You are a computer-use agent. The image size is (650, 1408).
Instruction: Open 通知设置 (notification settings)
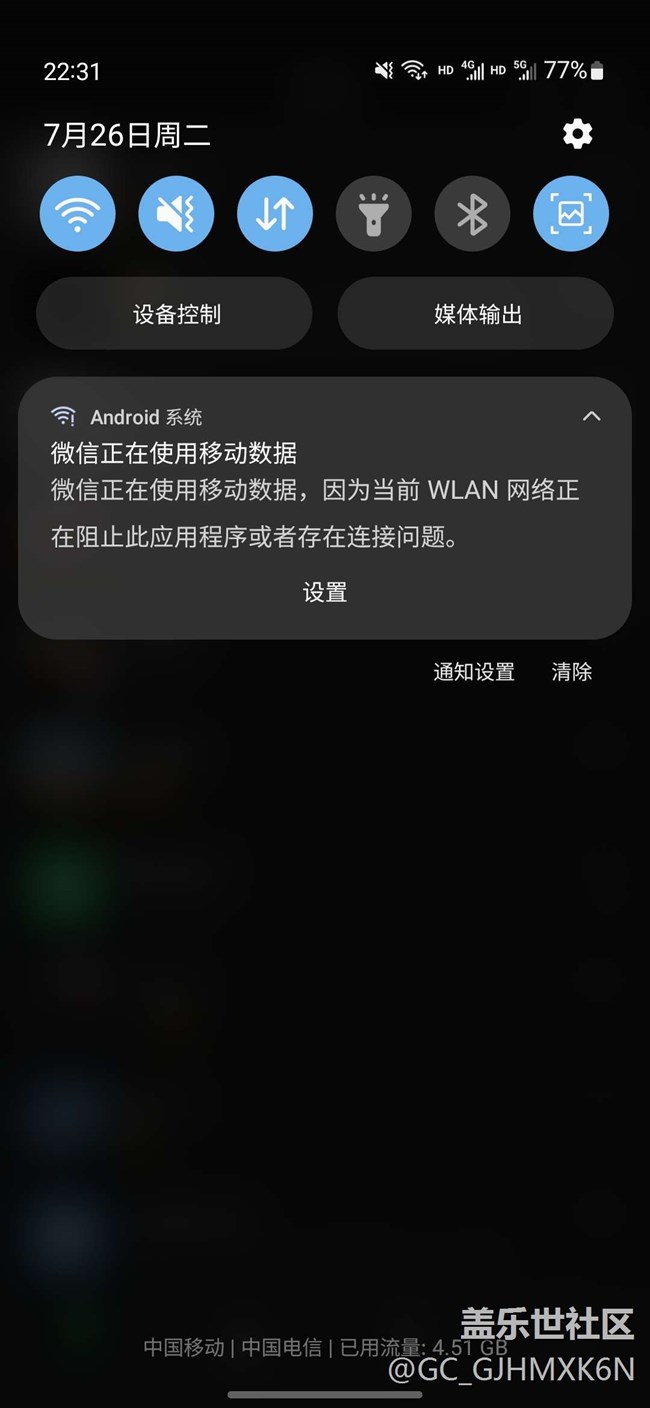point(473,672)
